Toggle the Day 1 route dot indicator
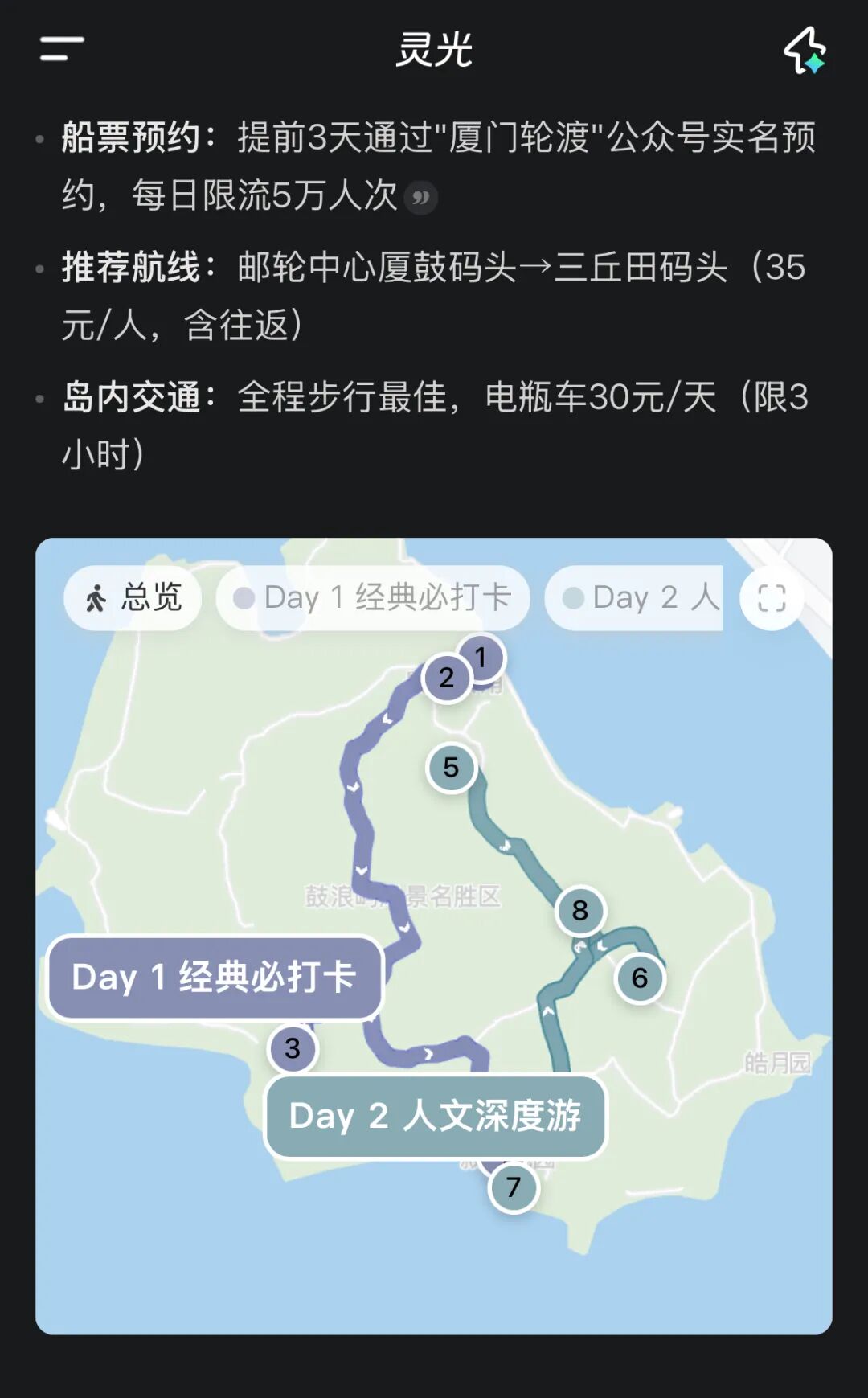Image resolution: width=868 pixels, height=1398 pixels. pyautogui.click(x=243, y=597)
